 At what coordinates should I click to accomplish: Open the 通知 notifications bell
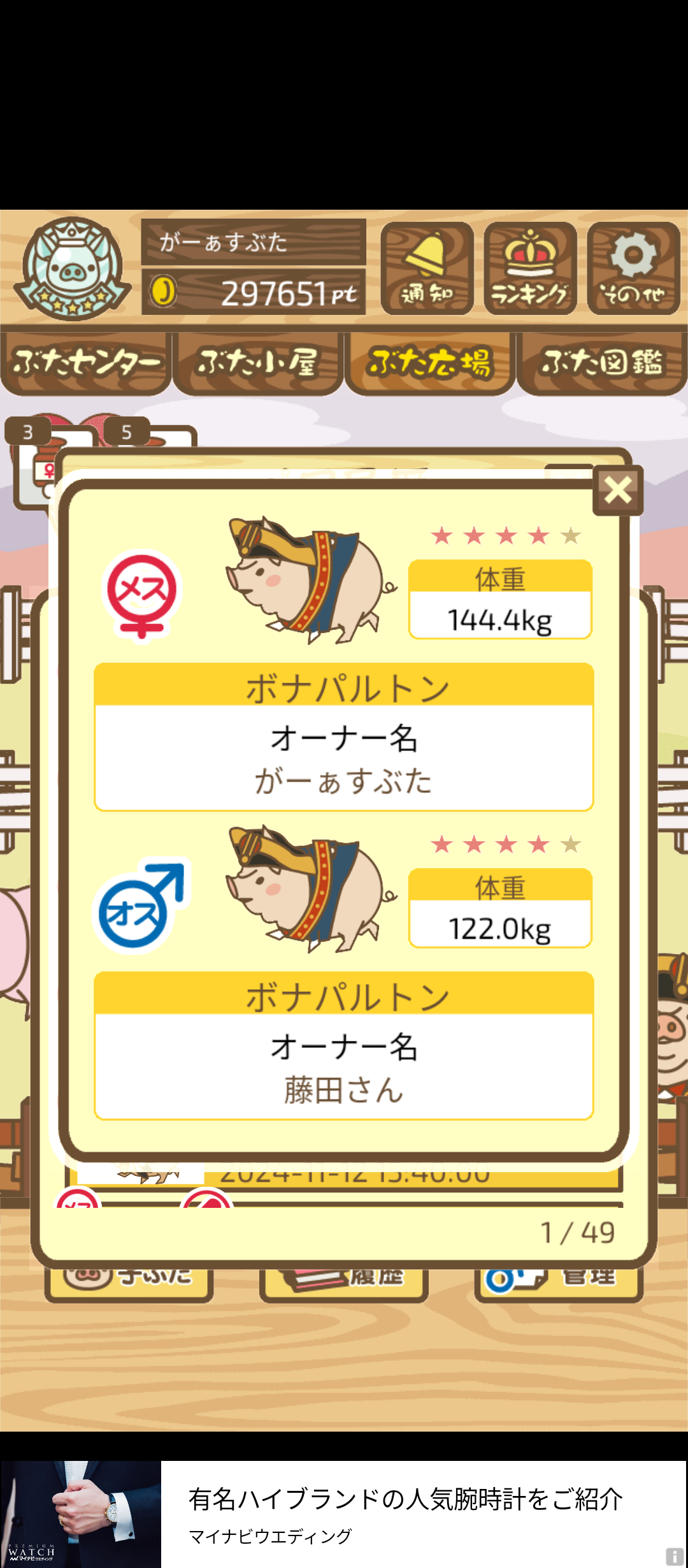427,269
